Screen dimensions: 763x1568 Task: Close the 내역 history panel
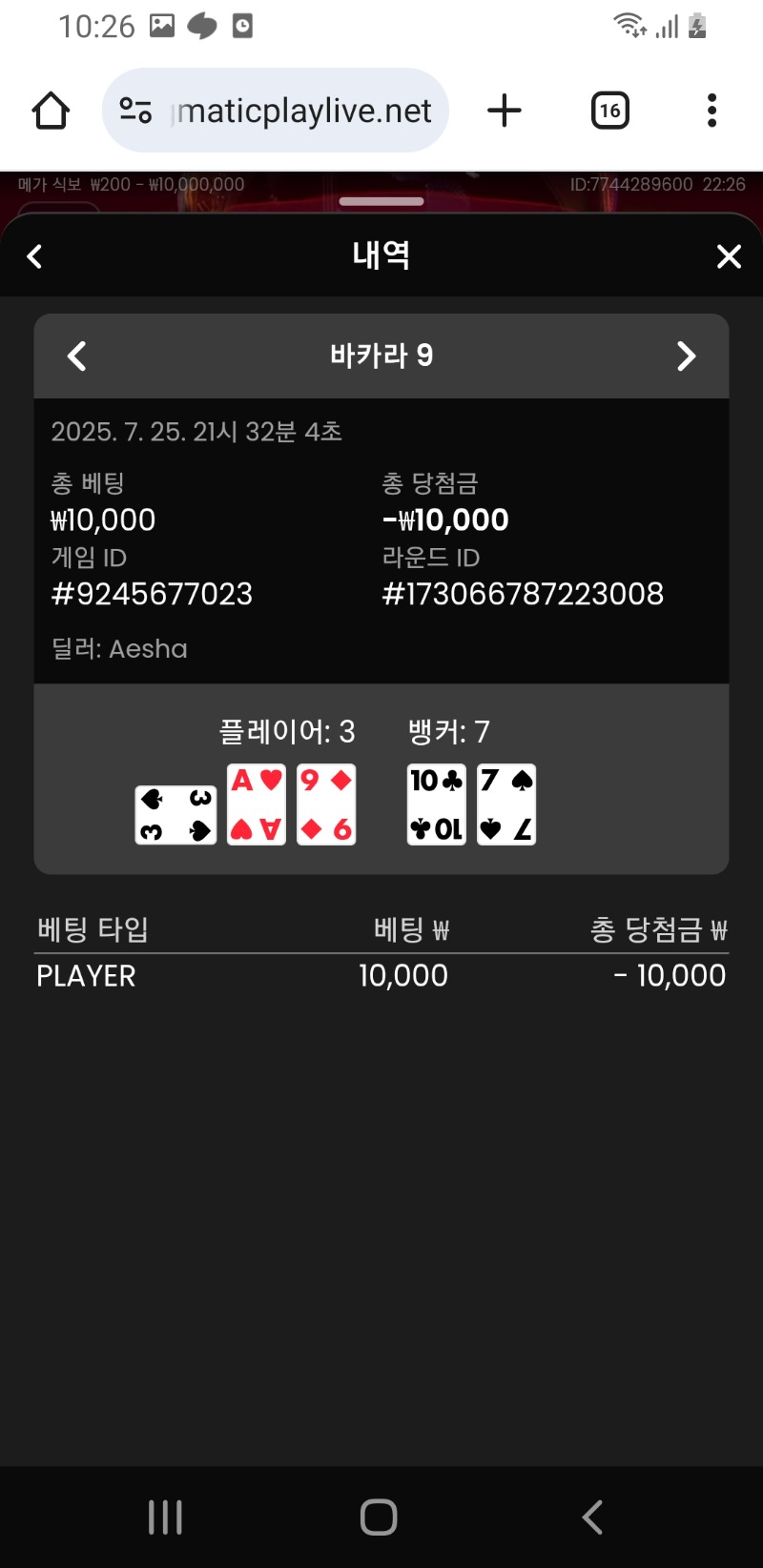pos(729,256)
